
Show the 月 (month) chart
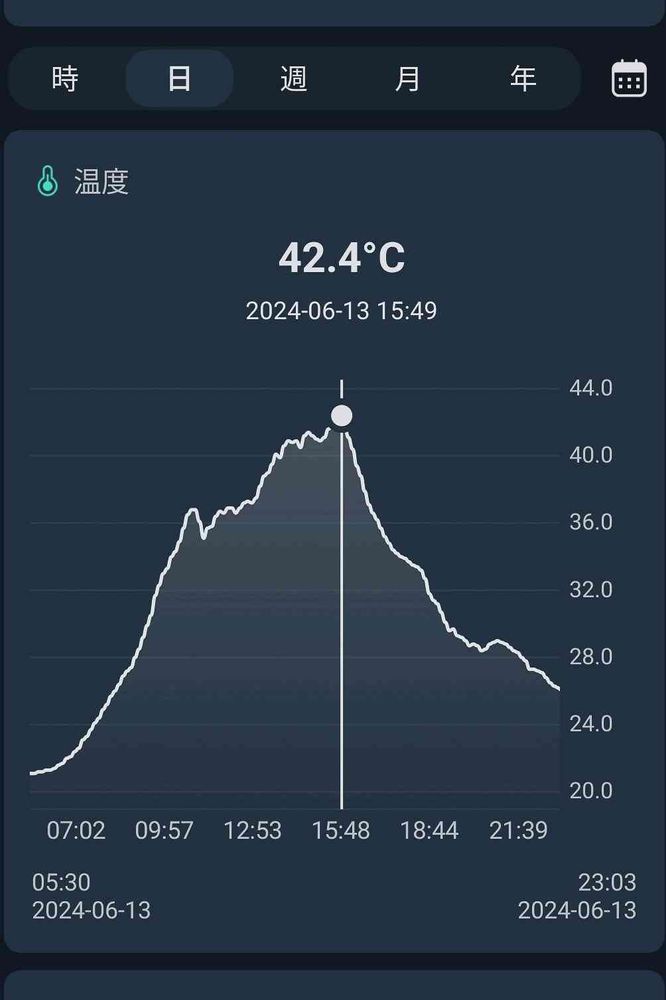tap(408, 78)
